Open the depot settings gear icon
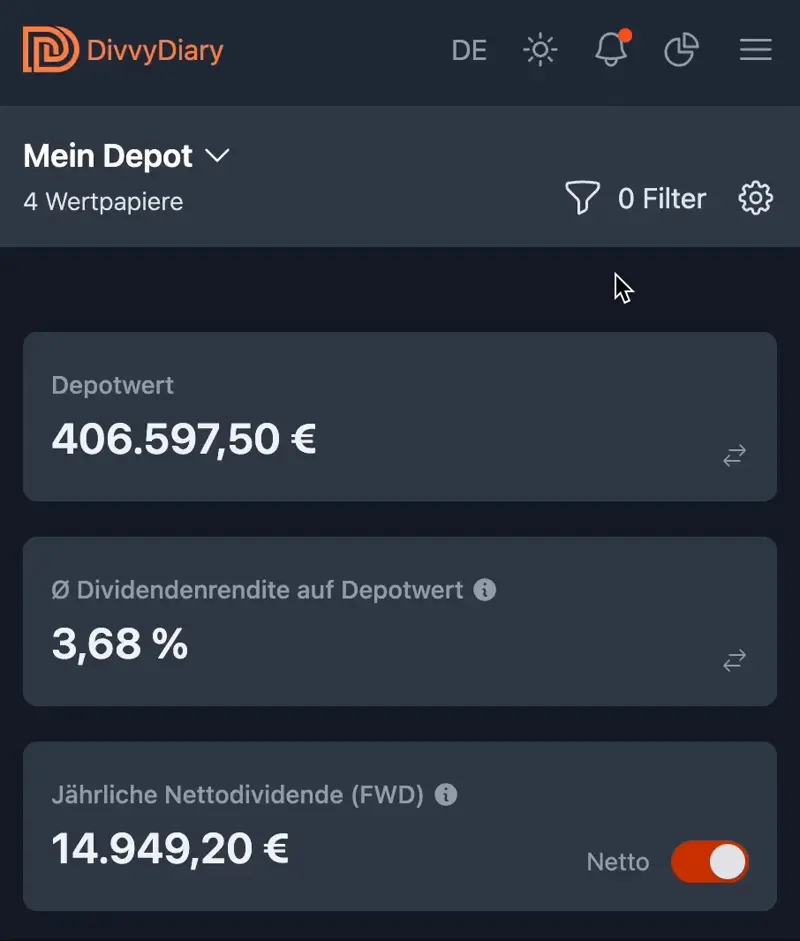 756,198
